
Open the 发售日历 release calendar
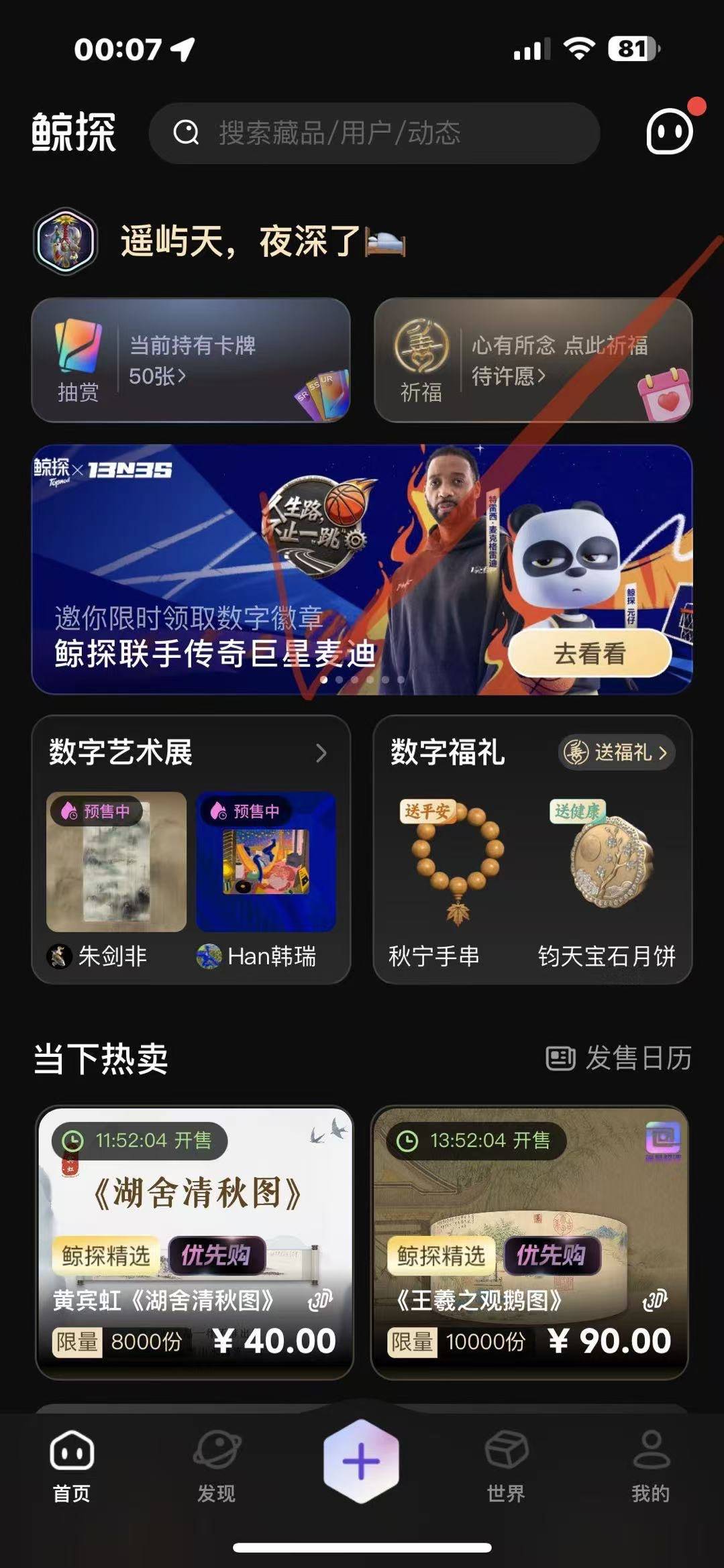click(x=618, y=1058)
